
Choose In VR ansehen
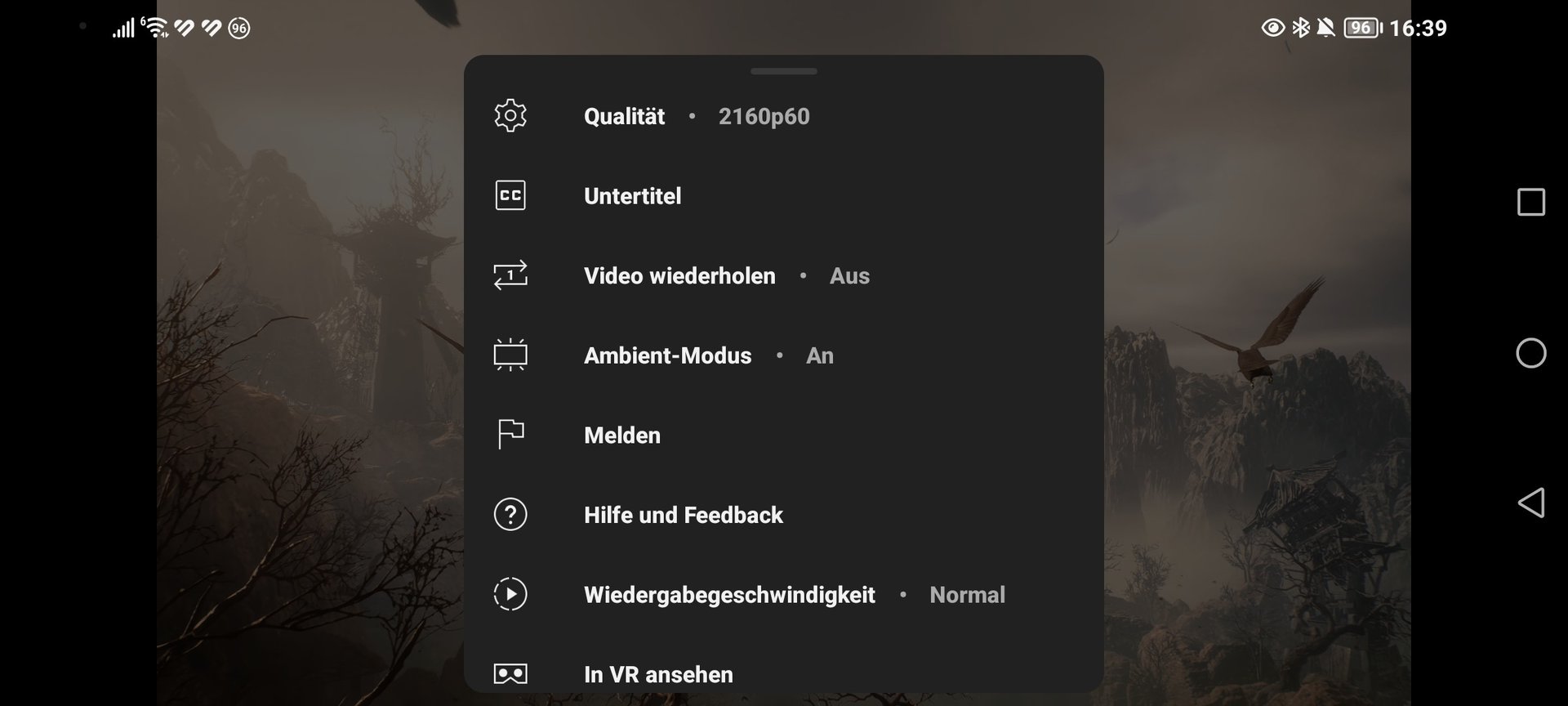click(x=658, y=674)
